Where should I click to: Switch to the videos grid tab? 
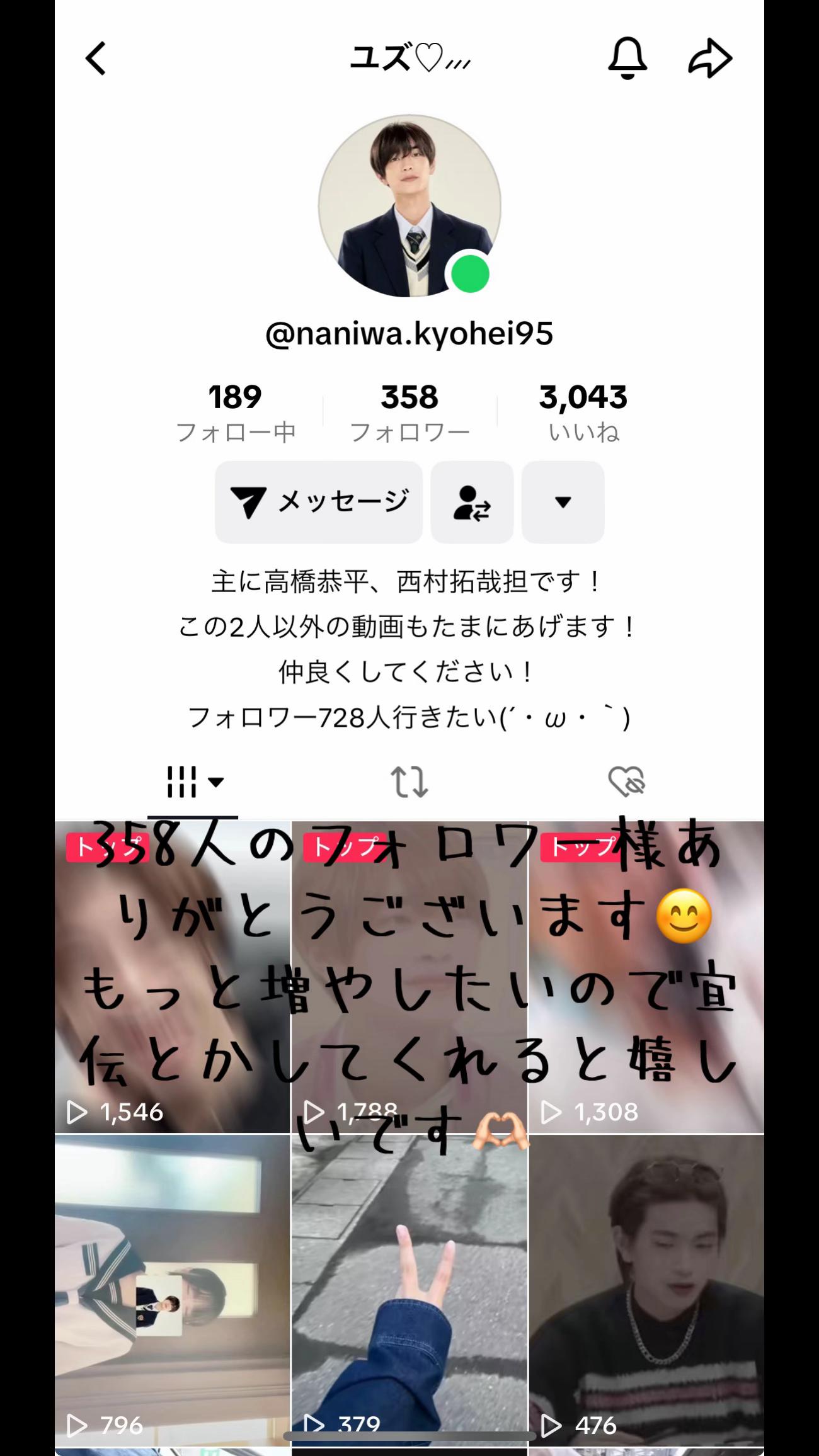[x=193, y=782]
